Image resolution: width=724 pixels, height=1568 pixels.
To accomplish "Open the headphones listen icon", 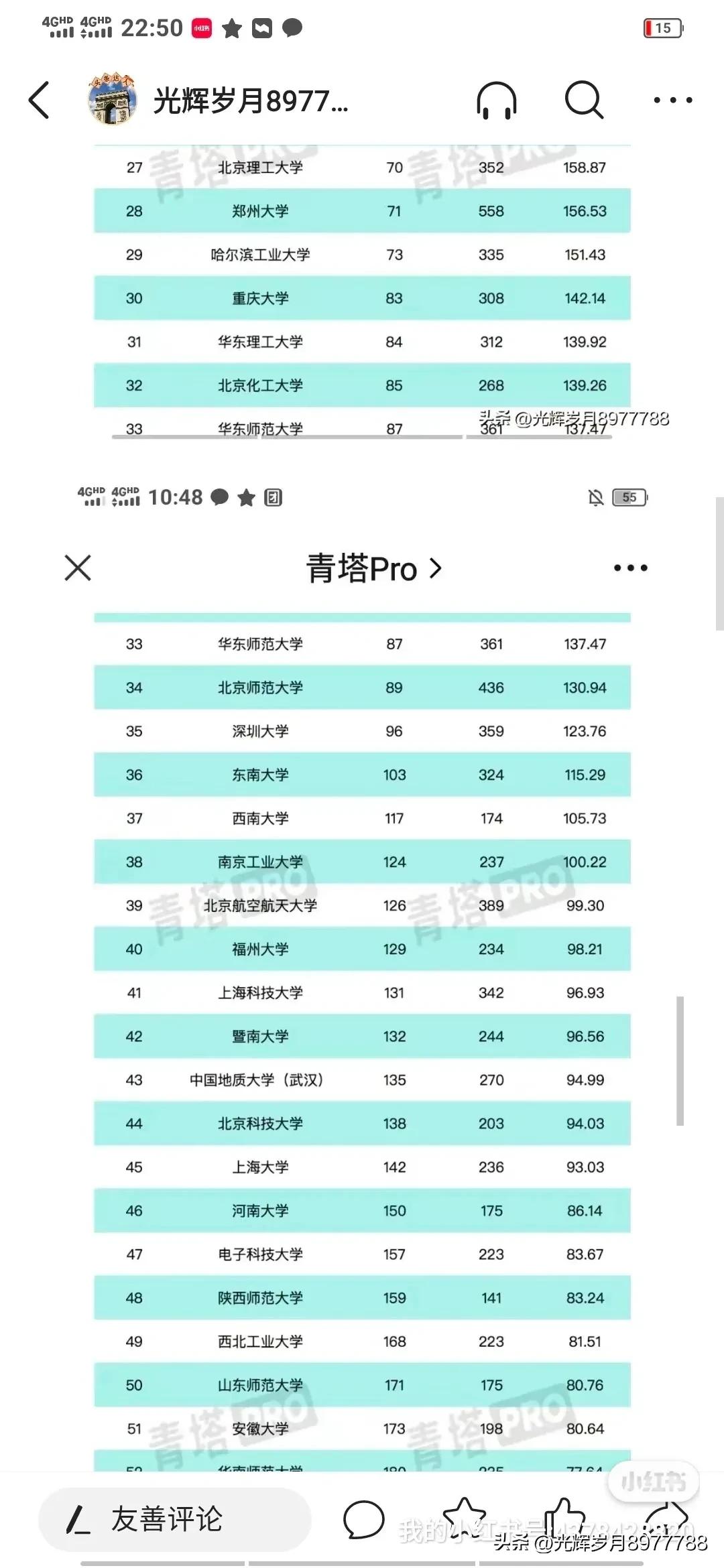I will coord(497,100).
